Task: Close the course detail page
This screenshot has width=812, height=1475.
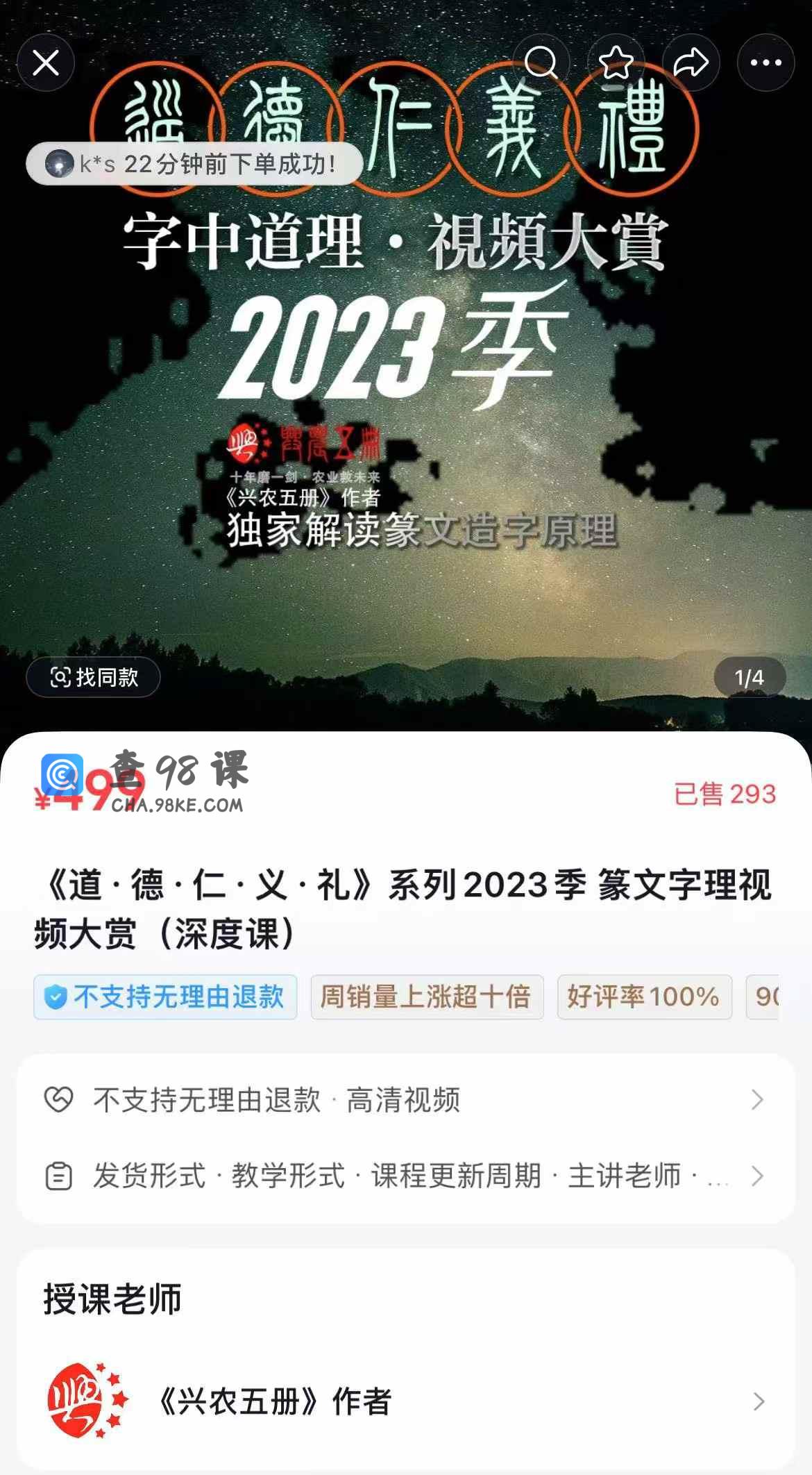Action: pos(46,63)
